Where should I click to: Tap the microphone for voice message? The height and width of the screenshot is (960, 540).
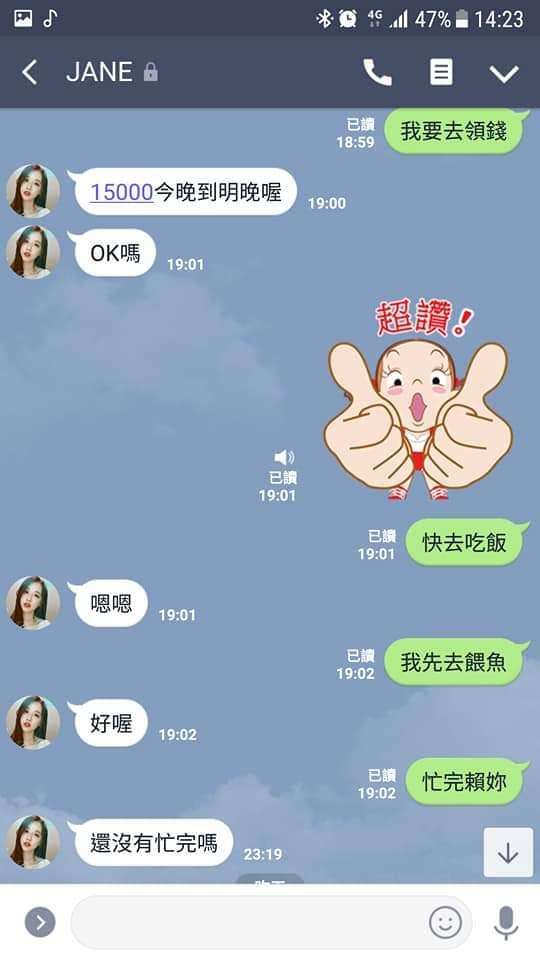pos(506,923)
